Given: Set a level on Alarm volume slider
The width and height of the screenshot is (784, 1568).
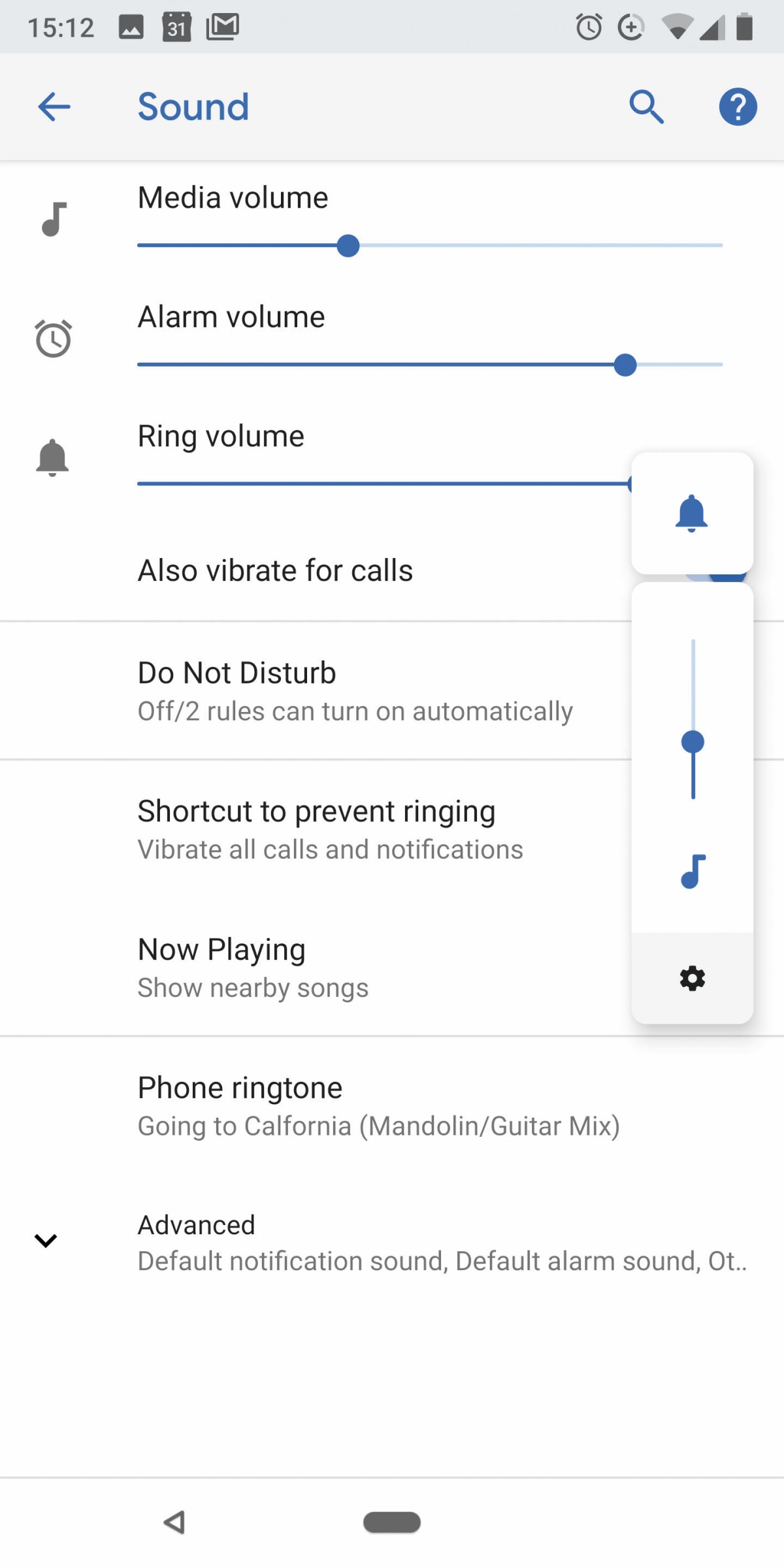Looking at the screenshot, I should point(430,365).
